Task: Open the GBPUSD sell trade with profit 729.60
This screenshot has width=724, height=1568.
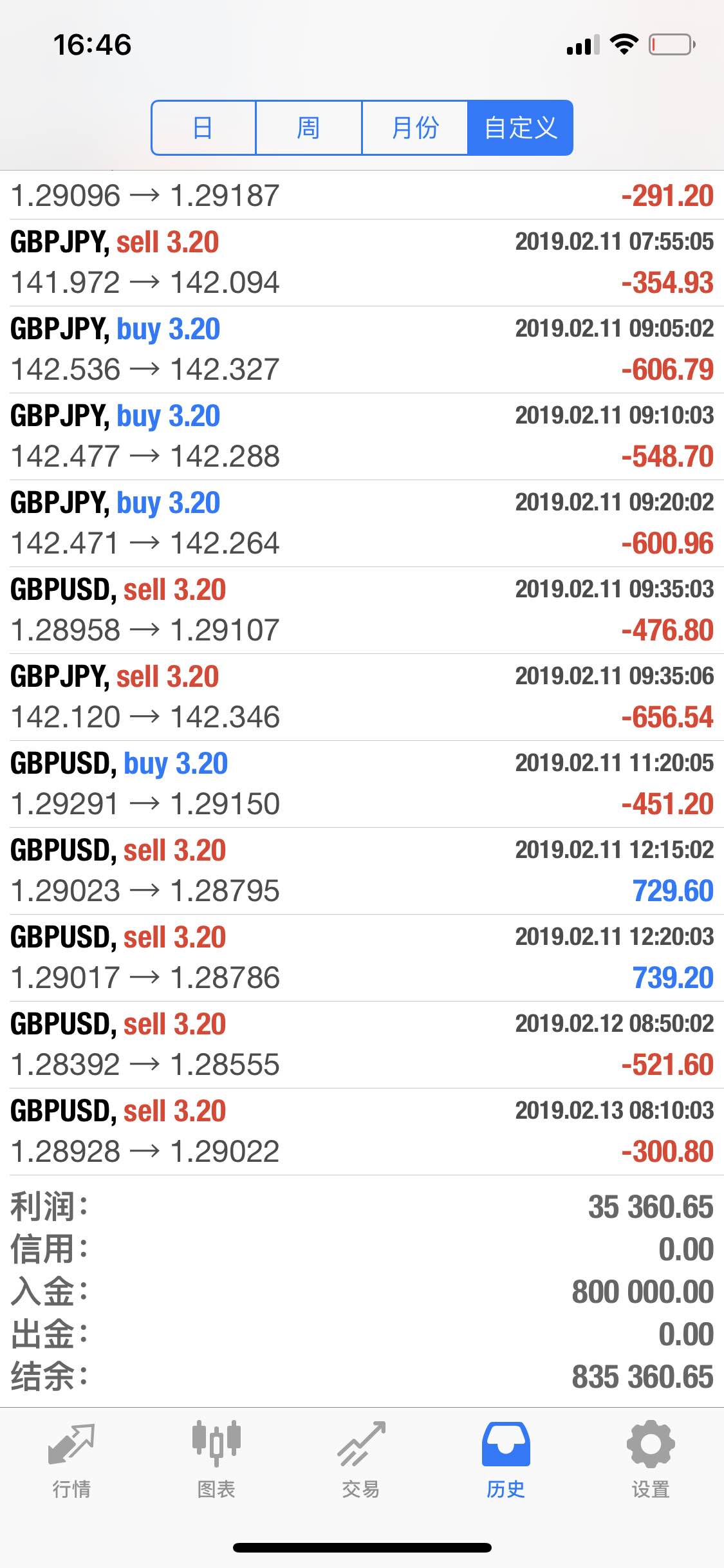Action: (362, 871)
